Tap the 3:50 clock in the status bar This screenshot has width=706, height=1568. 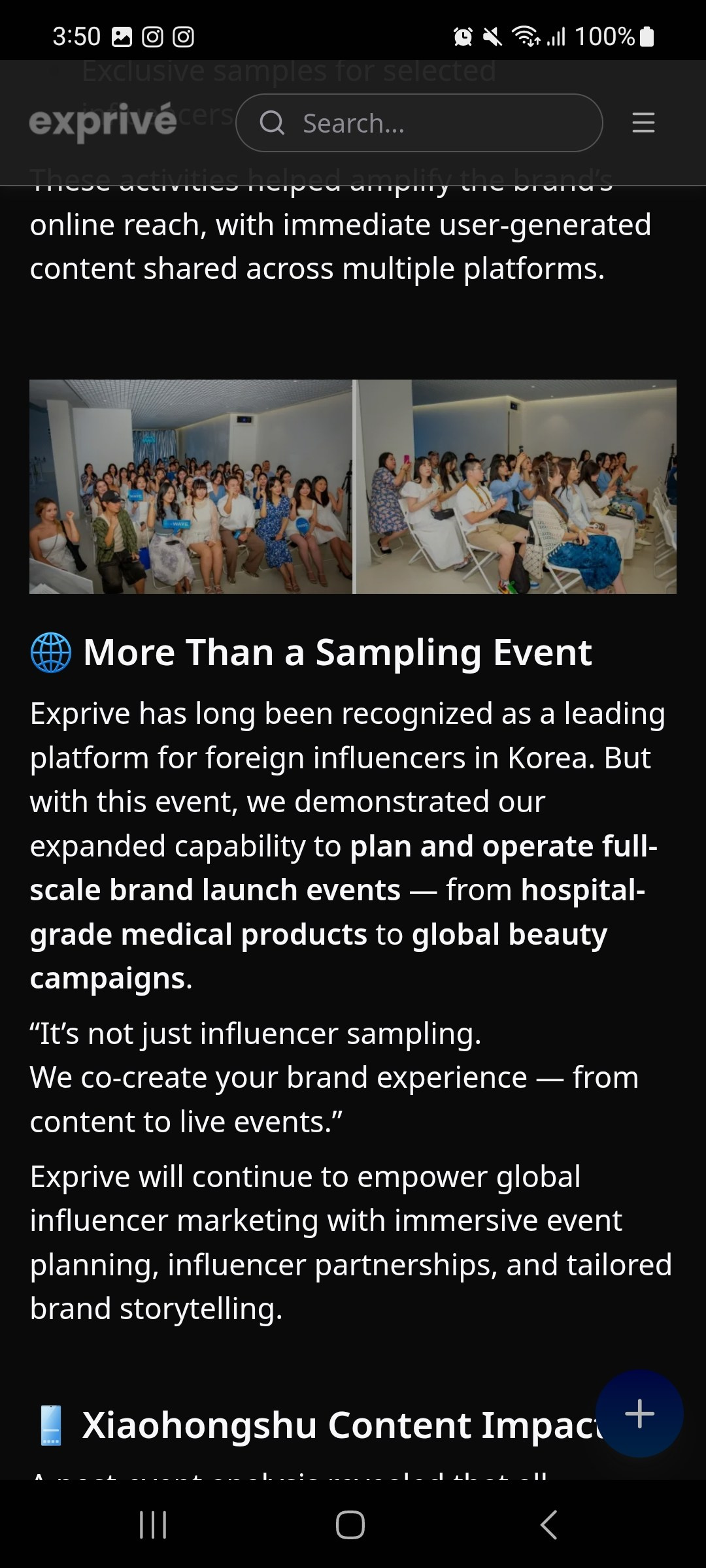coord(74,36)
